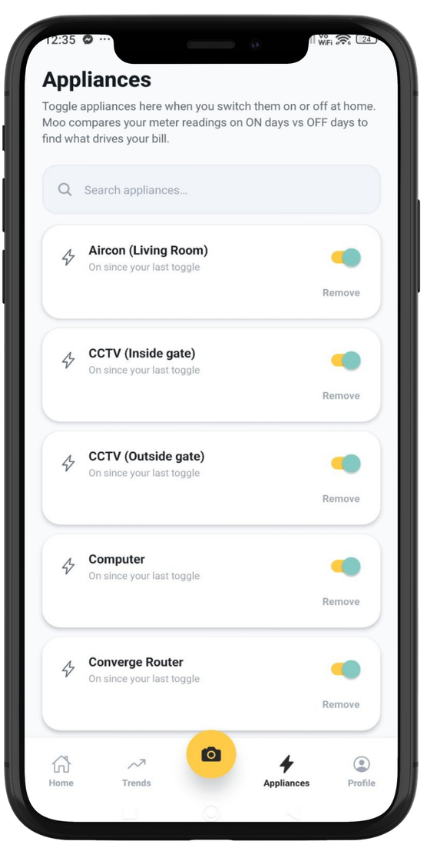
Task: Tap the Search appliances field
Action: (x=211, y=190)
